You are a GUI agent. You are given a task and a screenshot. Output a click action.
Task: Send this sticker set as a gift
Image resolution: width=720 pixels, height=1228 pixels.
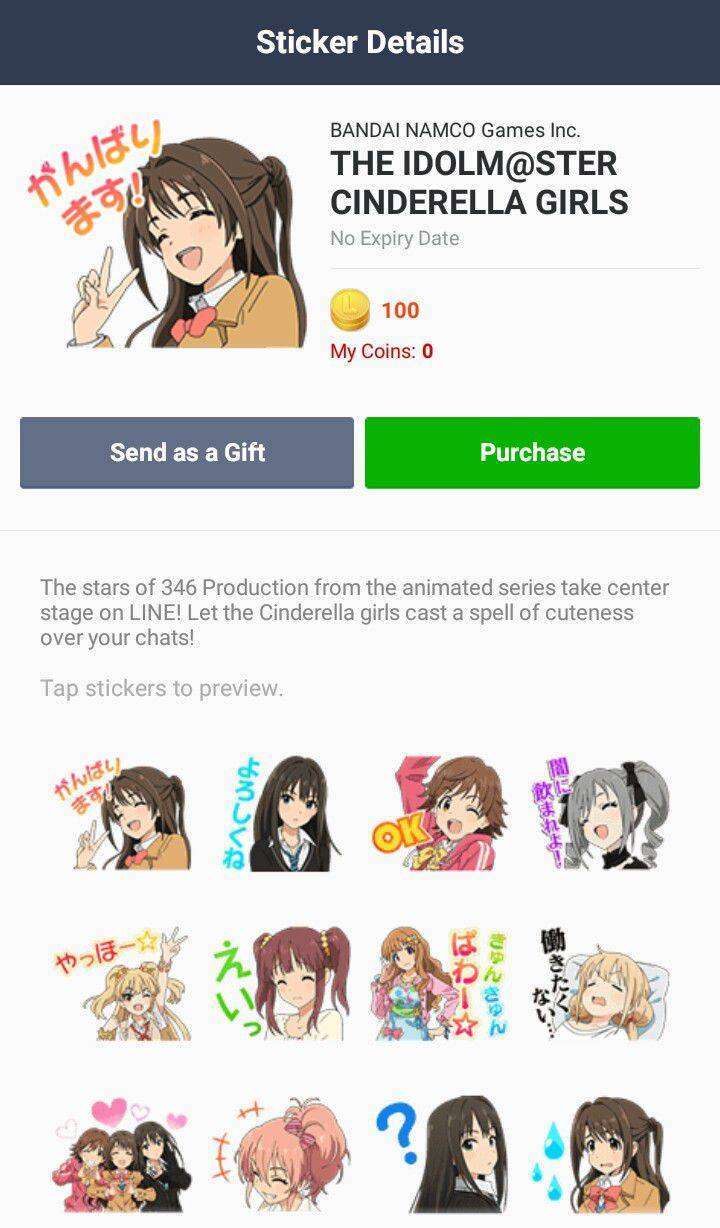coord(187,453)
